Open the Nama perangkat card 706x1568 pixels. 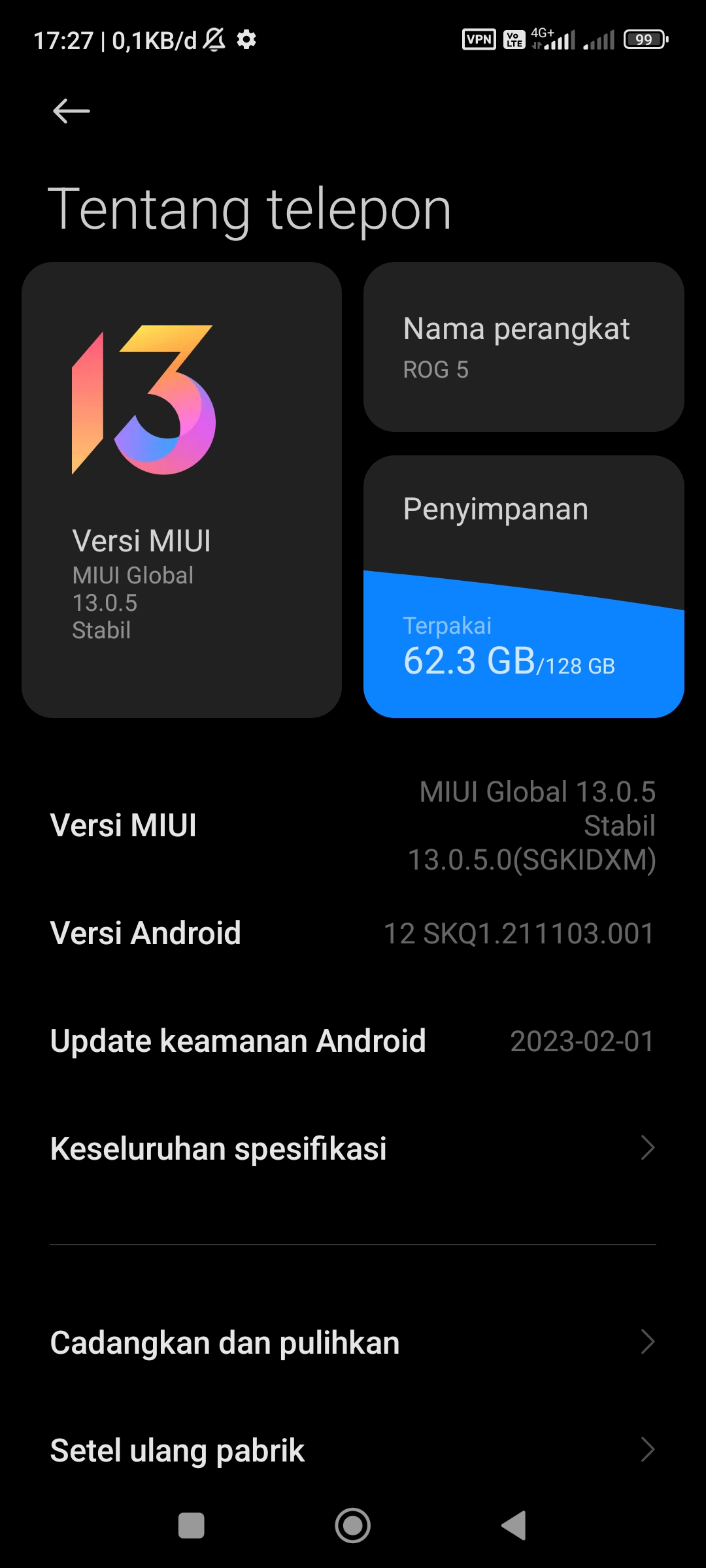[524, 347]
